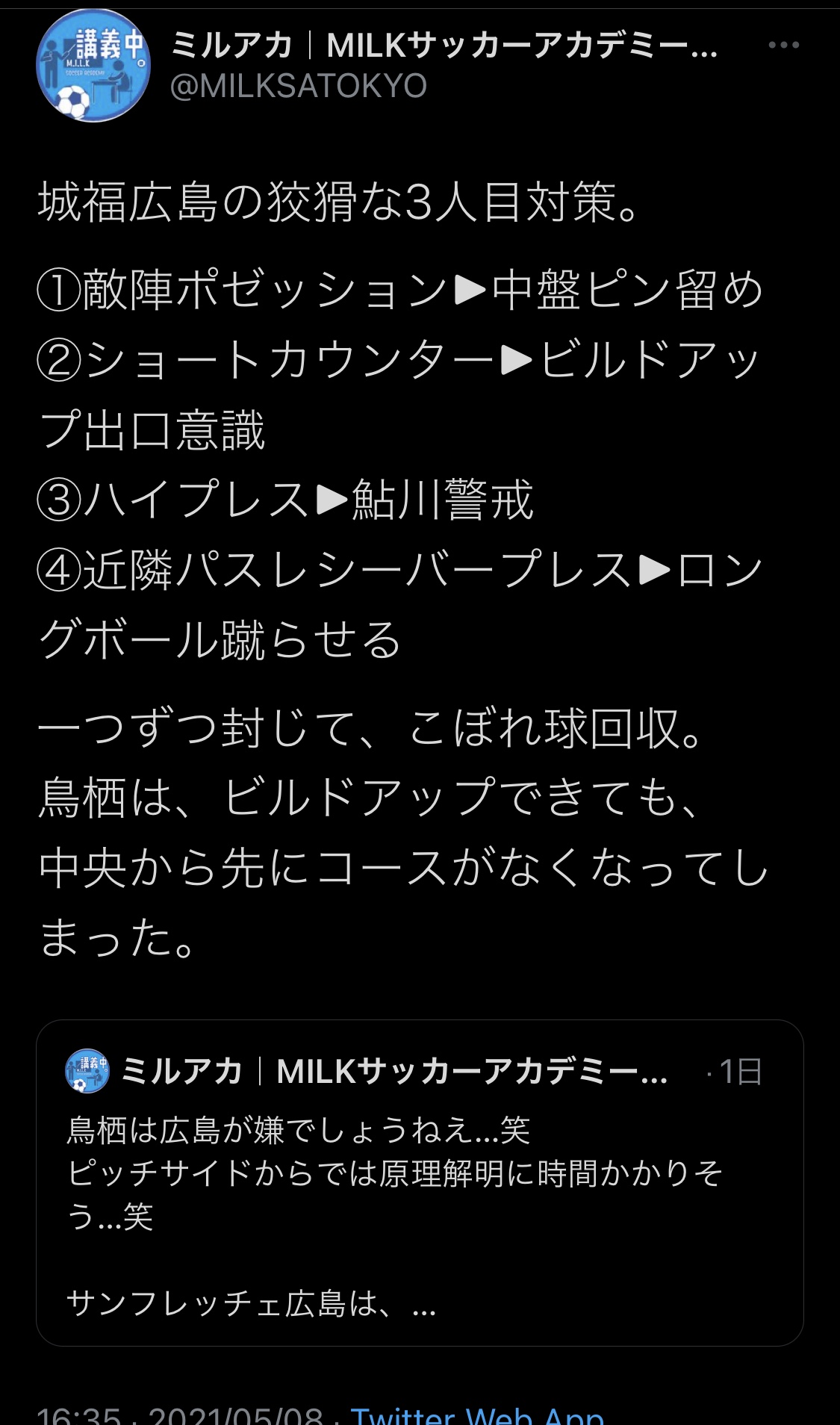The image size is (840, 1425).
Task: Open the @MILKSATOKYO account name
Action: coord(299,86)
